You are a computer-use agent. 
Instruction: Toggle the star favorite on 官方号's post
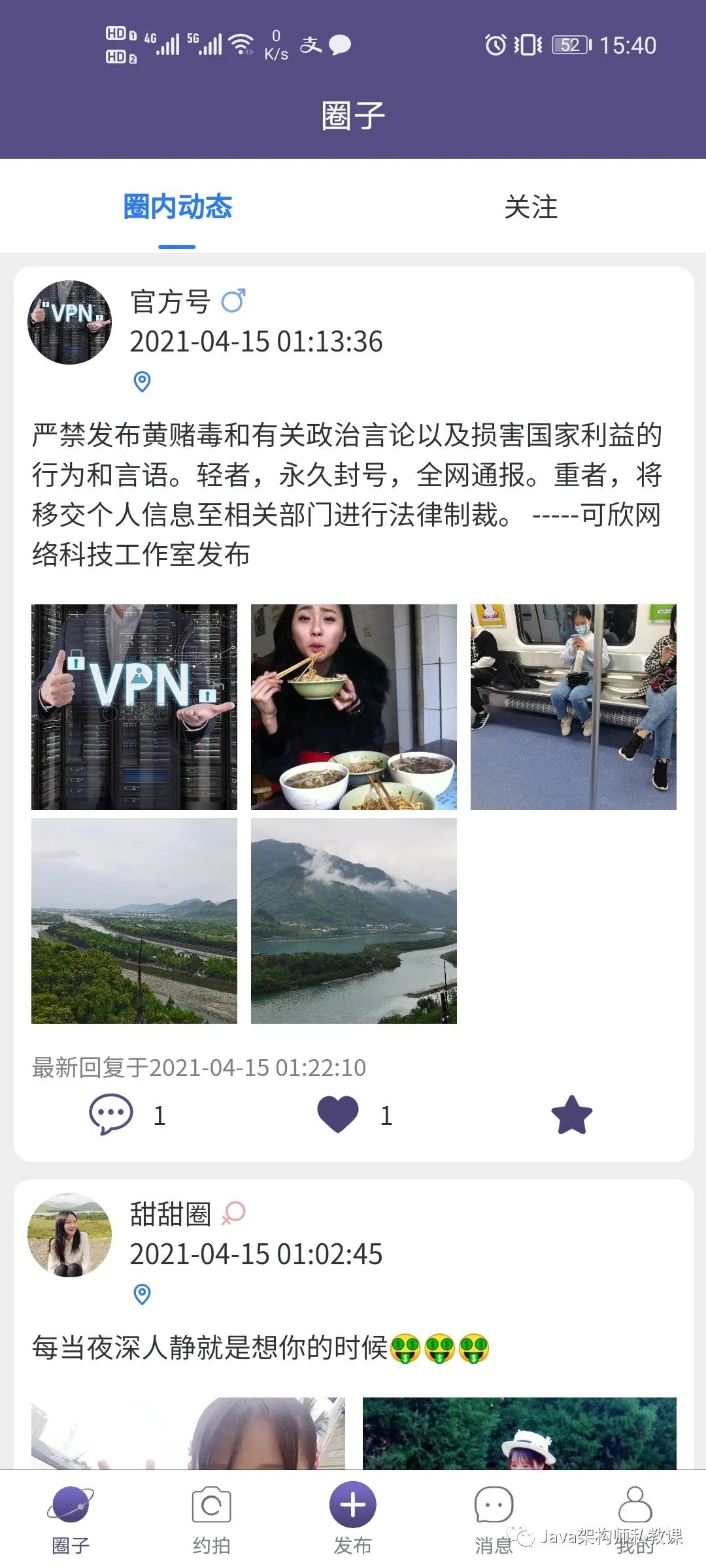(x=571, y=1111)
